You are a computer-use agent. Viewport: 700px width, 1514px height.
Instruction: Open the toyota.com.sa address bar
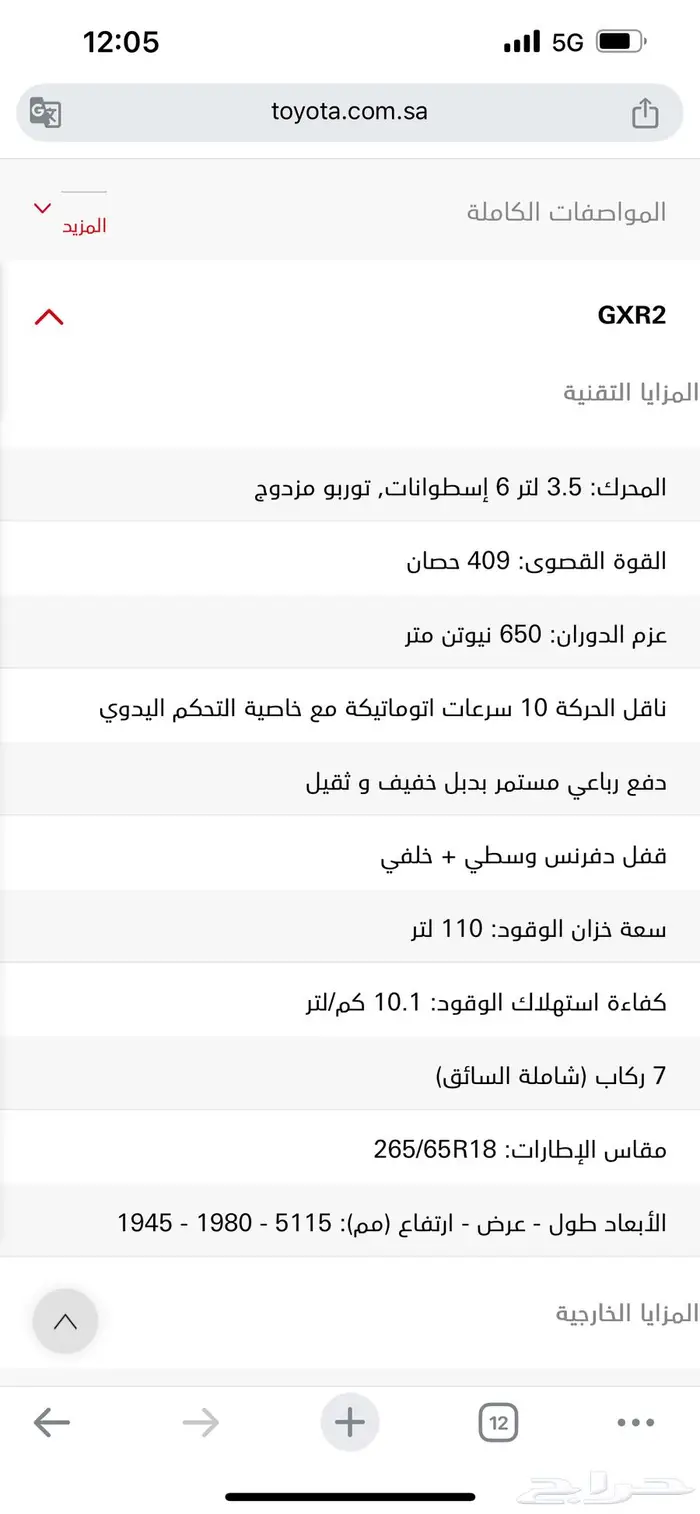349,112
